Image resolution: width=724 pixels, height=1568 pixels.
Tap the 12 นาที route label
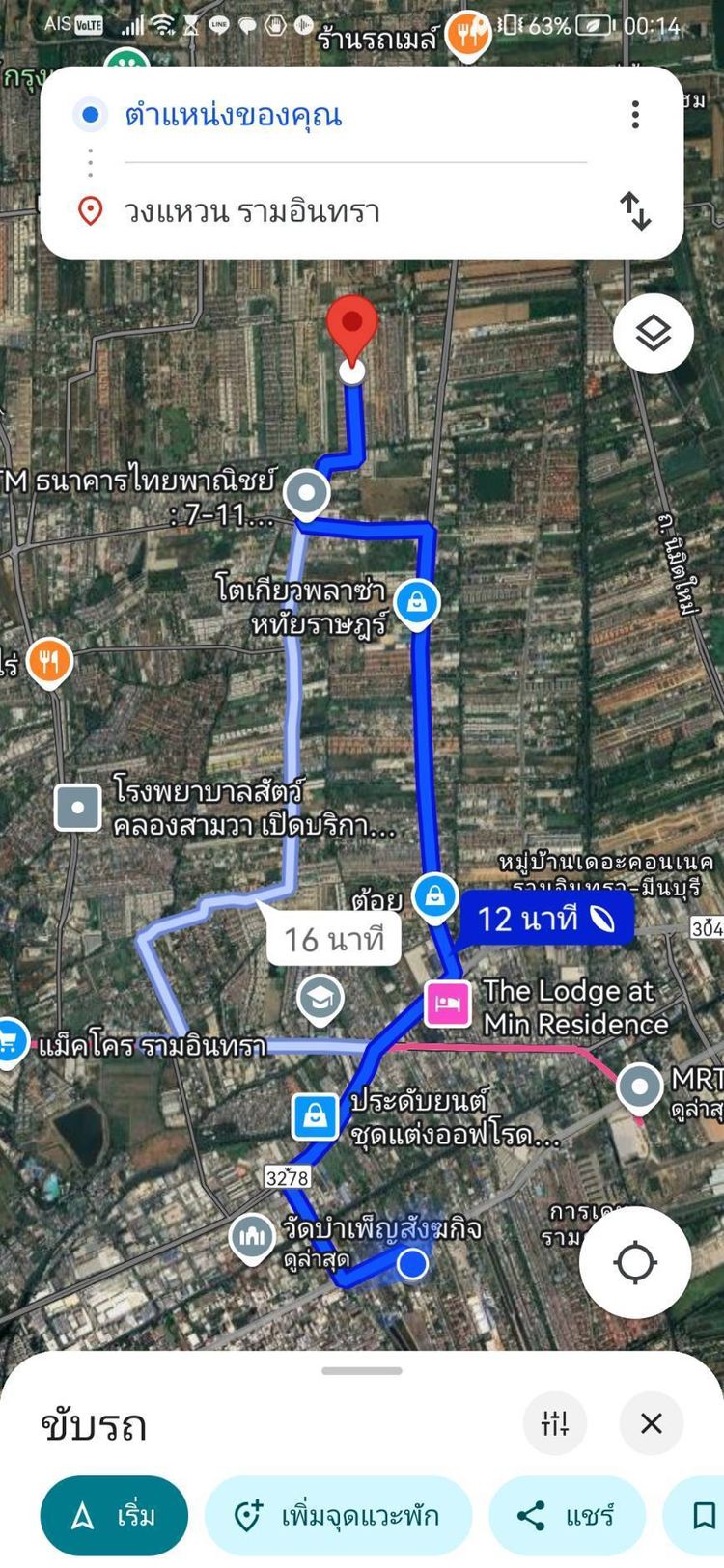coord(546,919)
